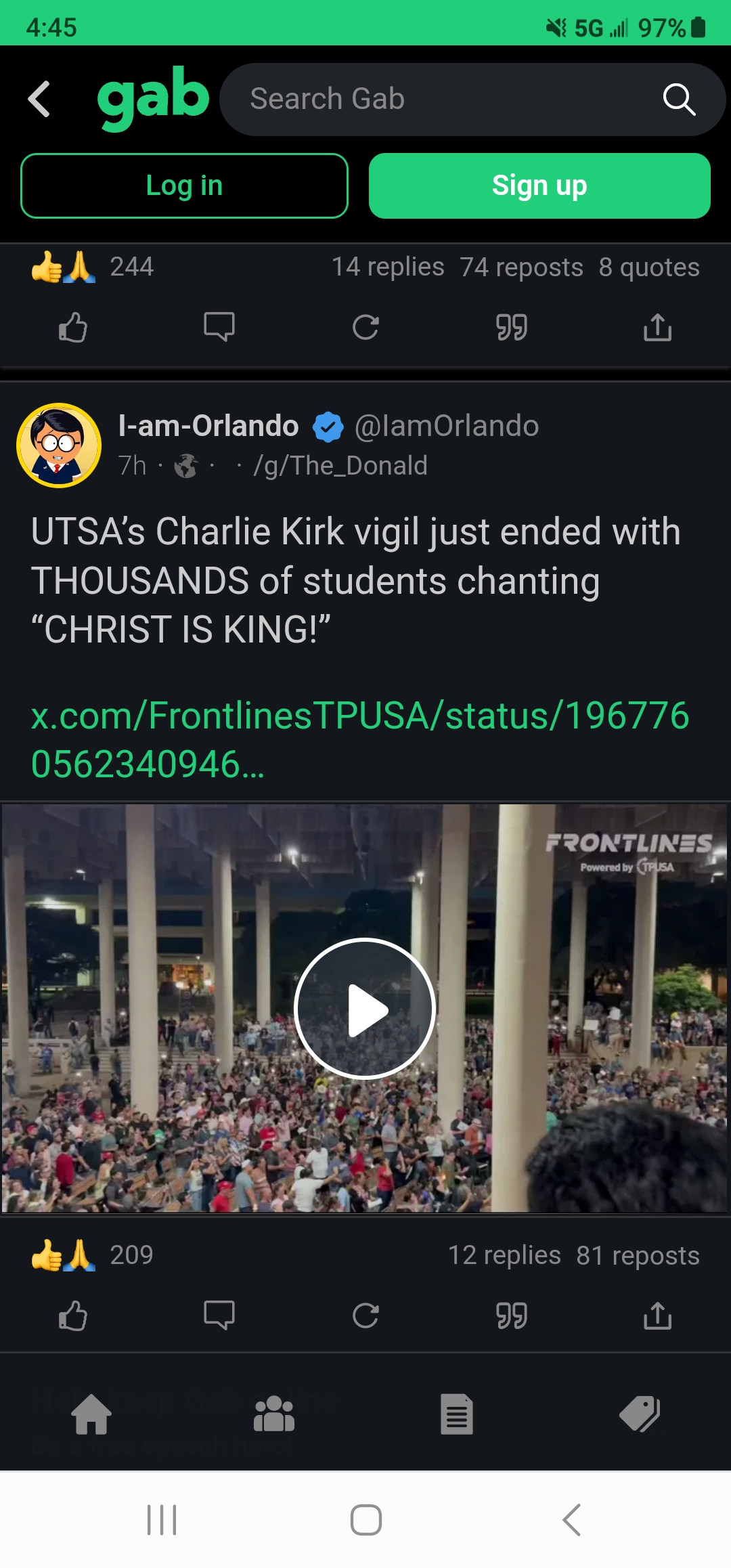Open the x.com/FrontlinesTPUSA status link
This screenshot has width=731, height=1568.
tap(359, 739)
